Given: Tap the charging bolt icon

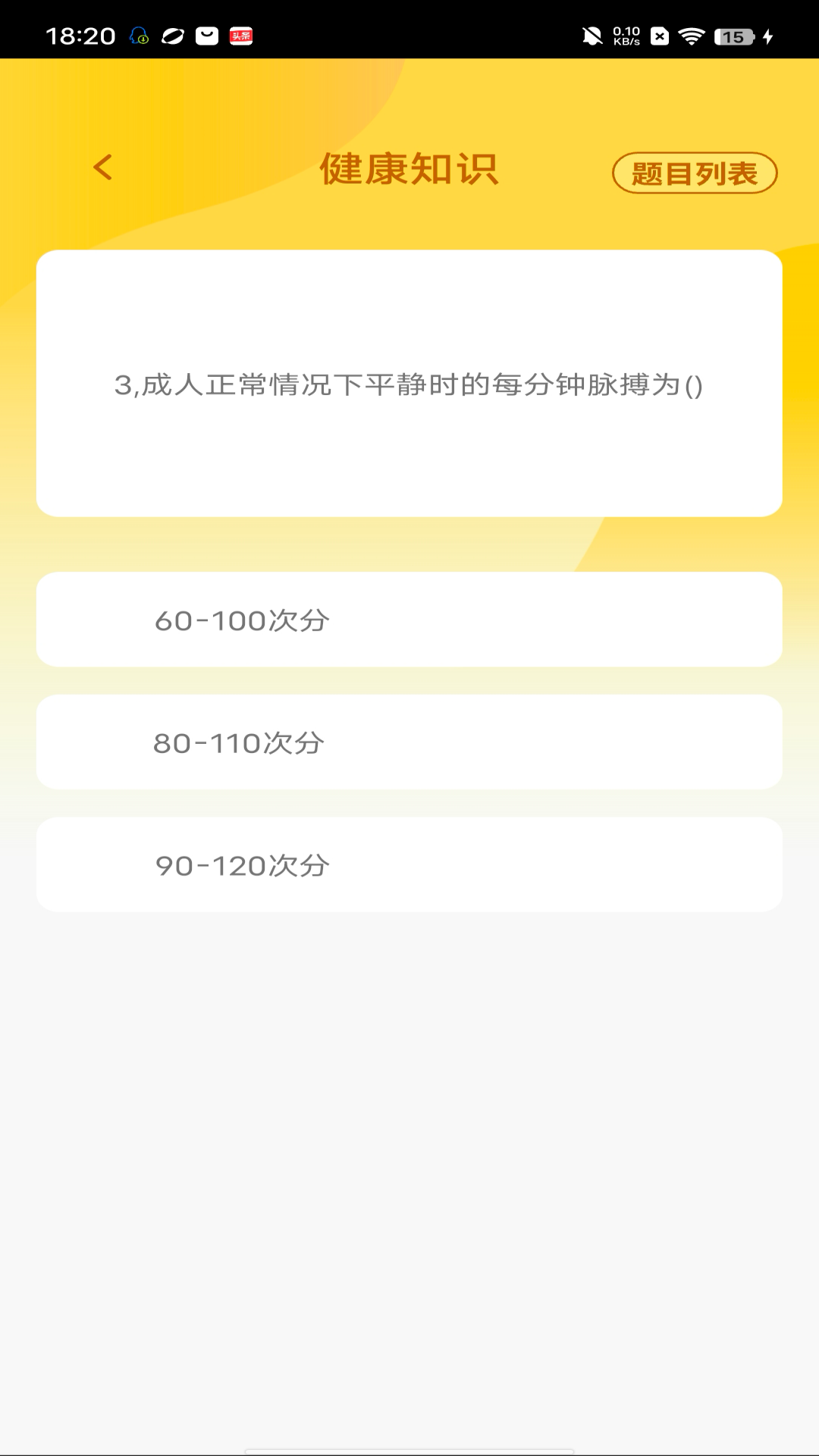Looking at the screenshot, I should (767, 34).
